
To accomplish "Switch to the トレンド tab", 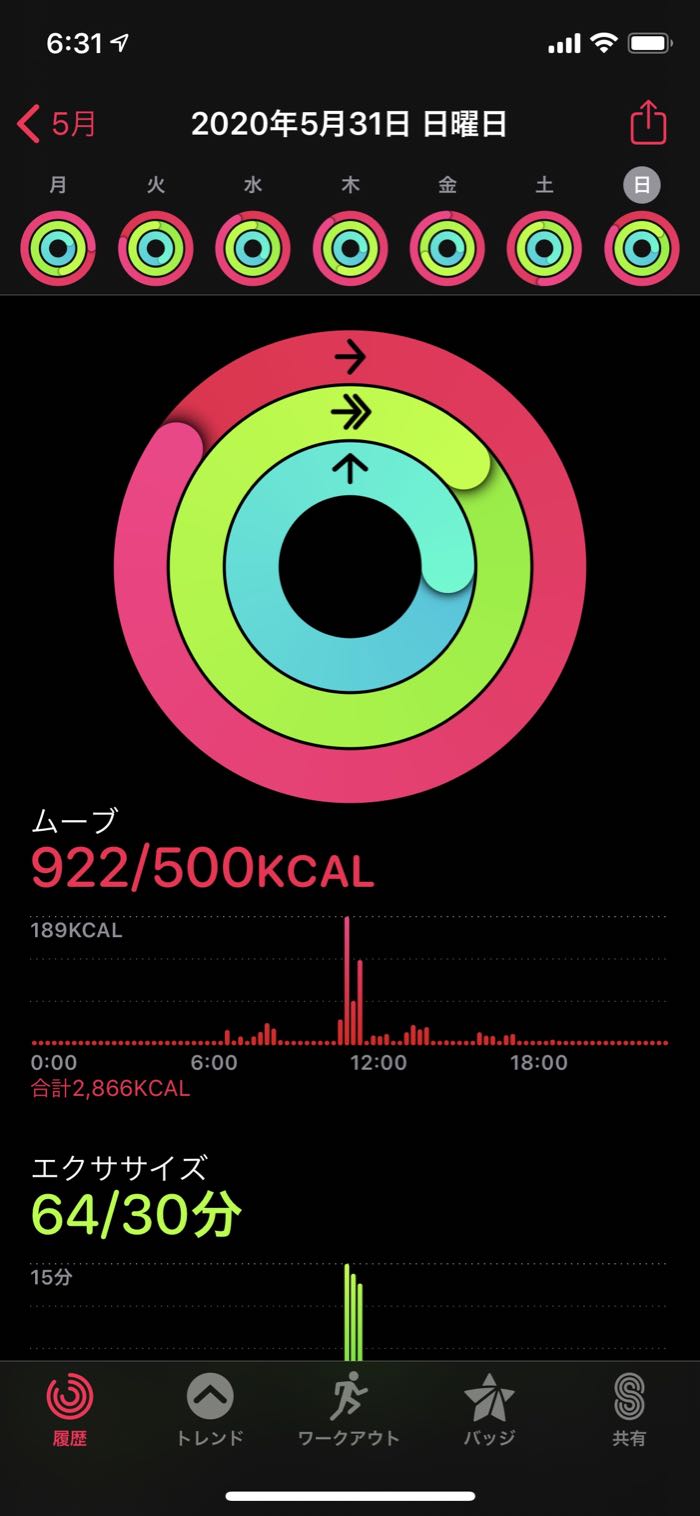I will 210,1408.
